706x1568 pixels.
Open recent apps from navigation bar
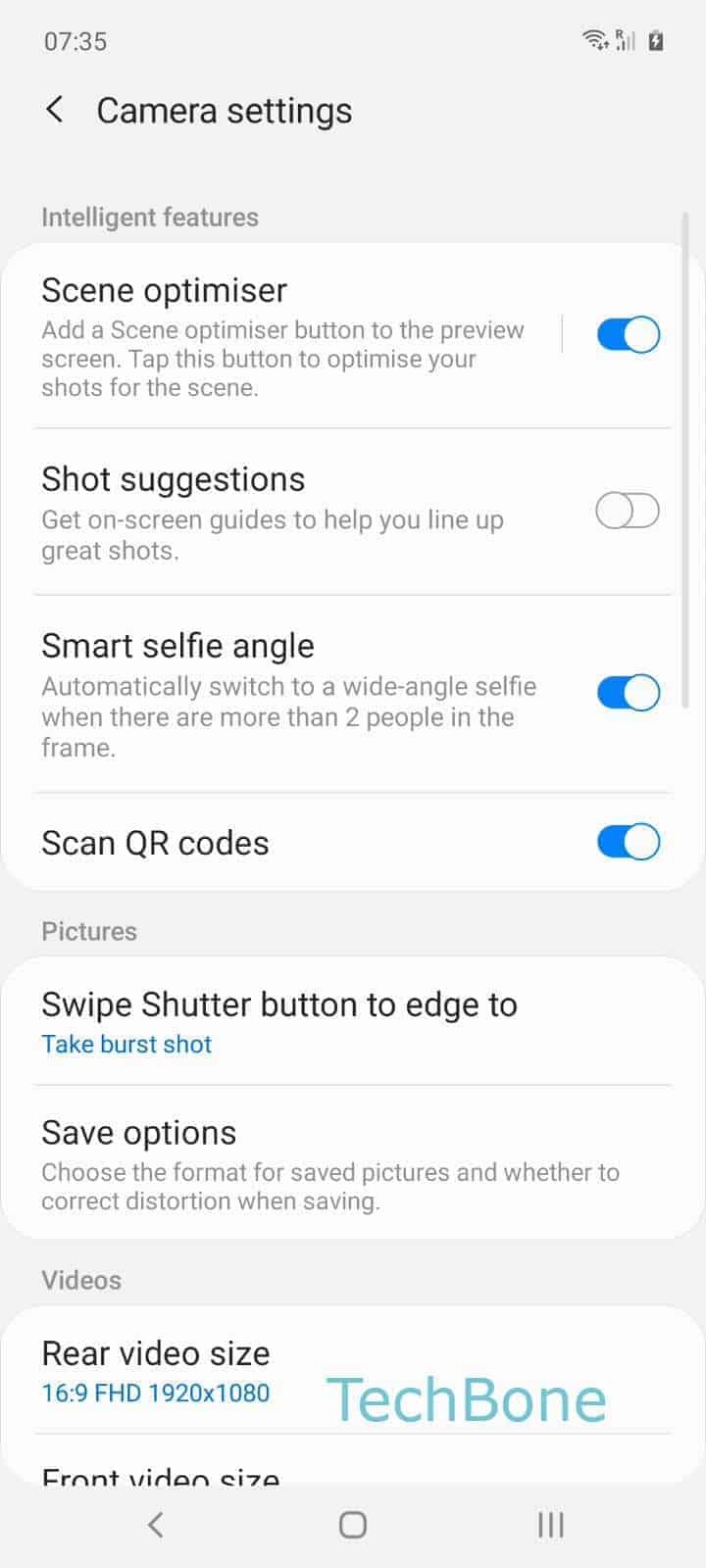(550, 1524)
